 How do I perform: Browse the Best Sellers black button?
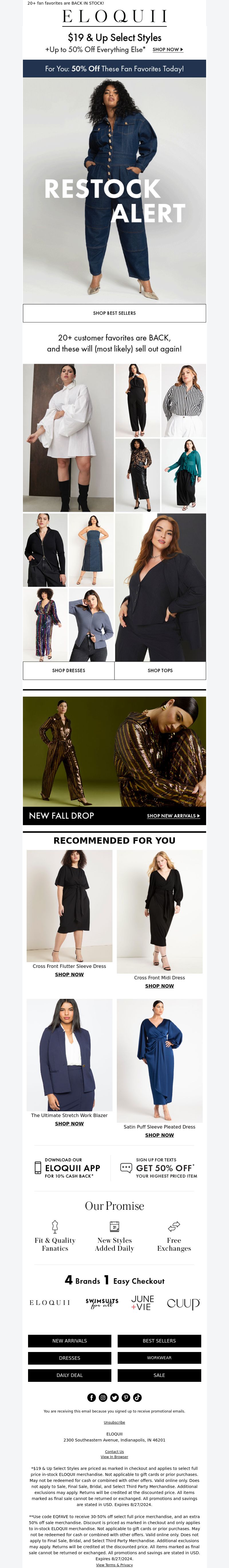click(159, 1341)
